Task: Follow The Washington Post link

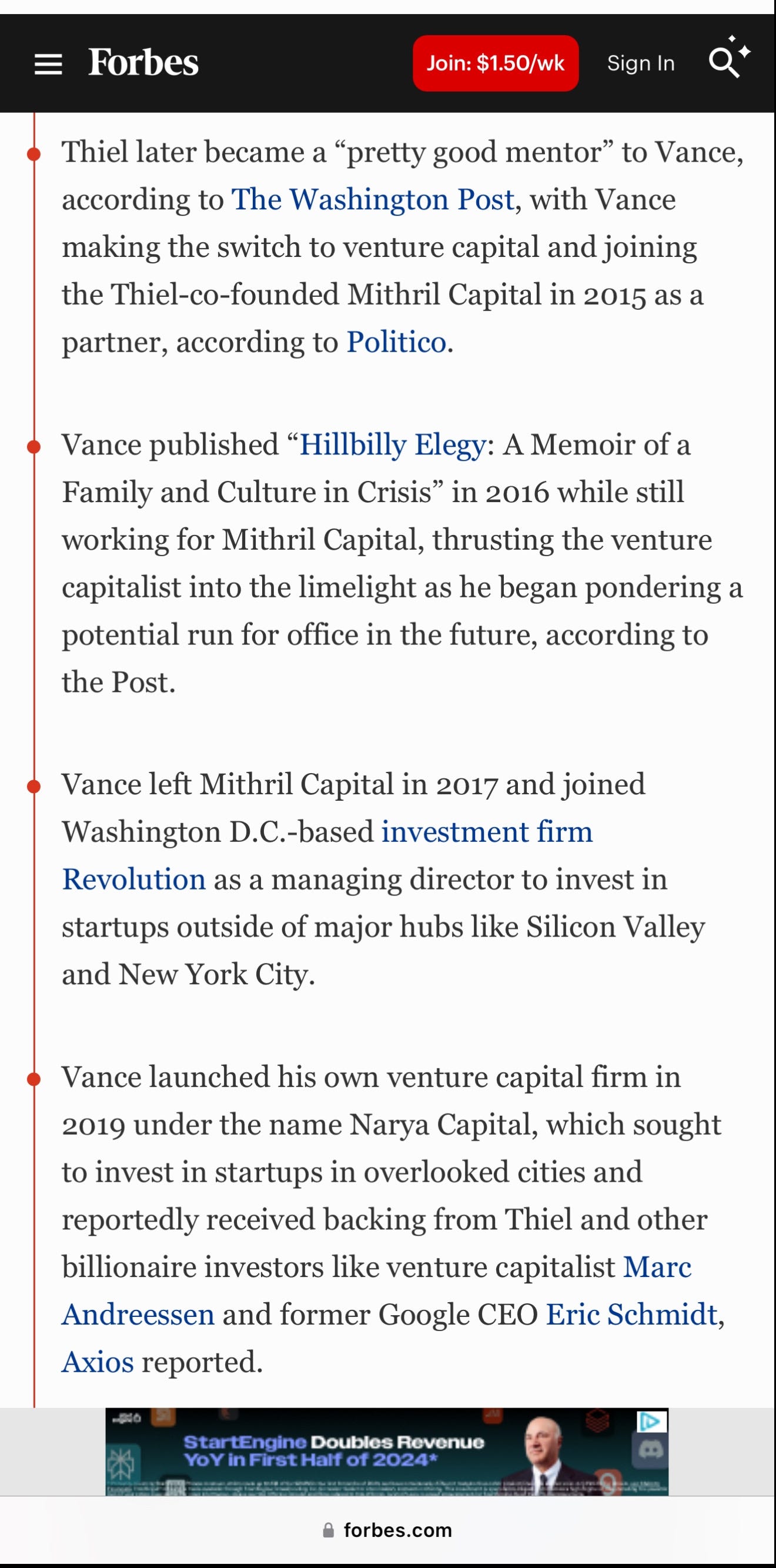Action: (373, 200)
